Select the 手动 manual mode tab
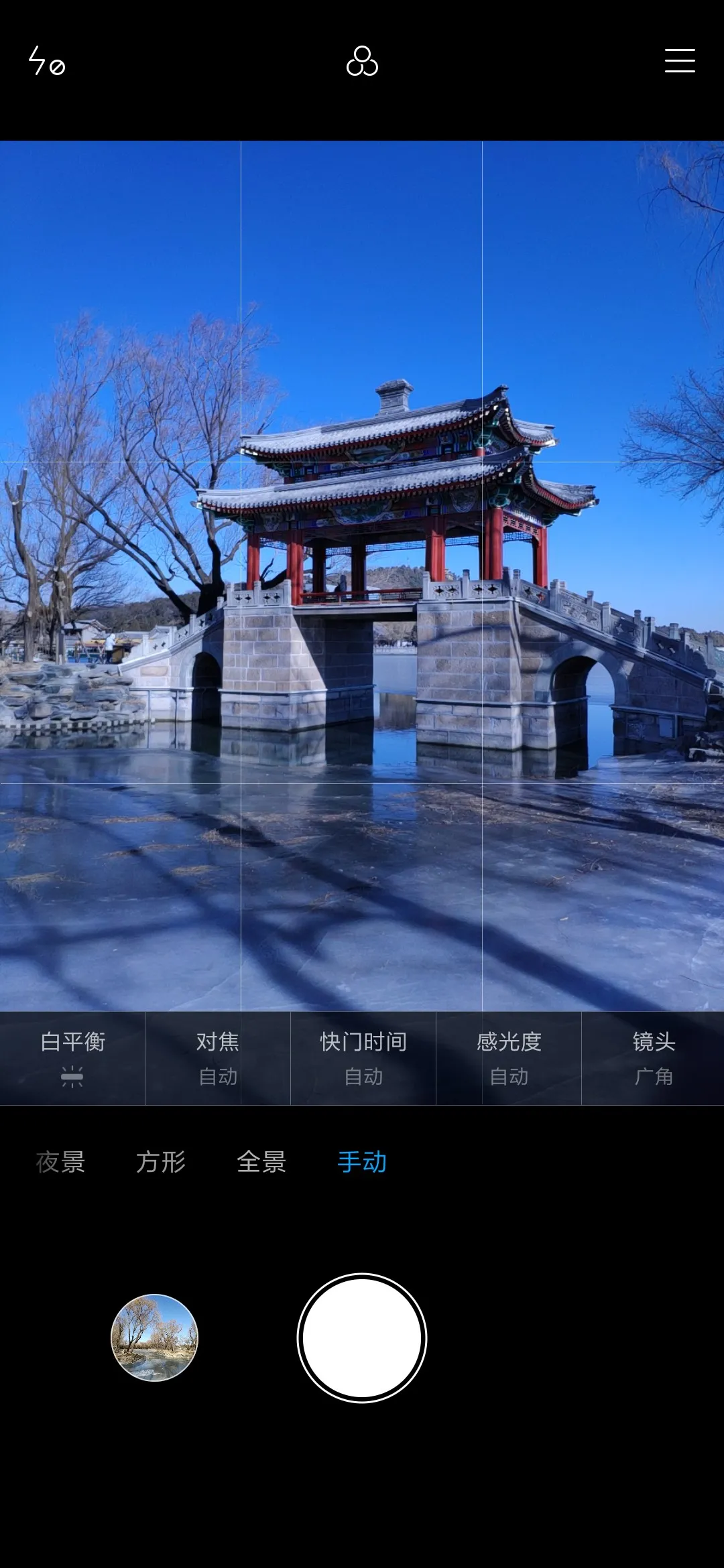The image size is (724, 1568). click(362, 1162)
